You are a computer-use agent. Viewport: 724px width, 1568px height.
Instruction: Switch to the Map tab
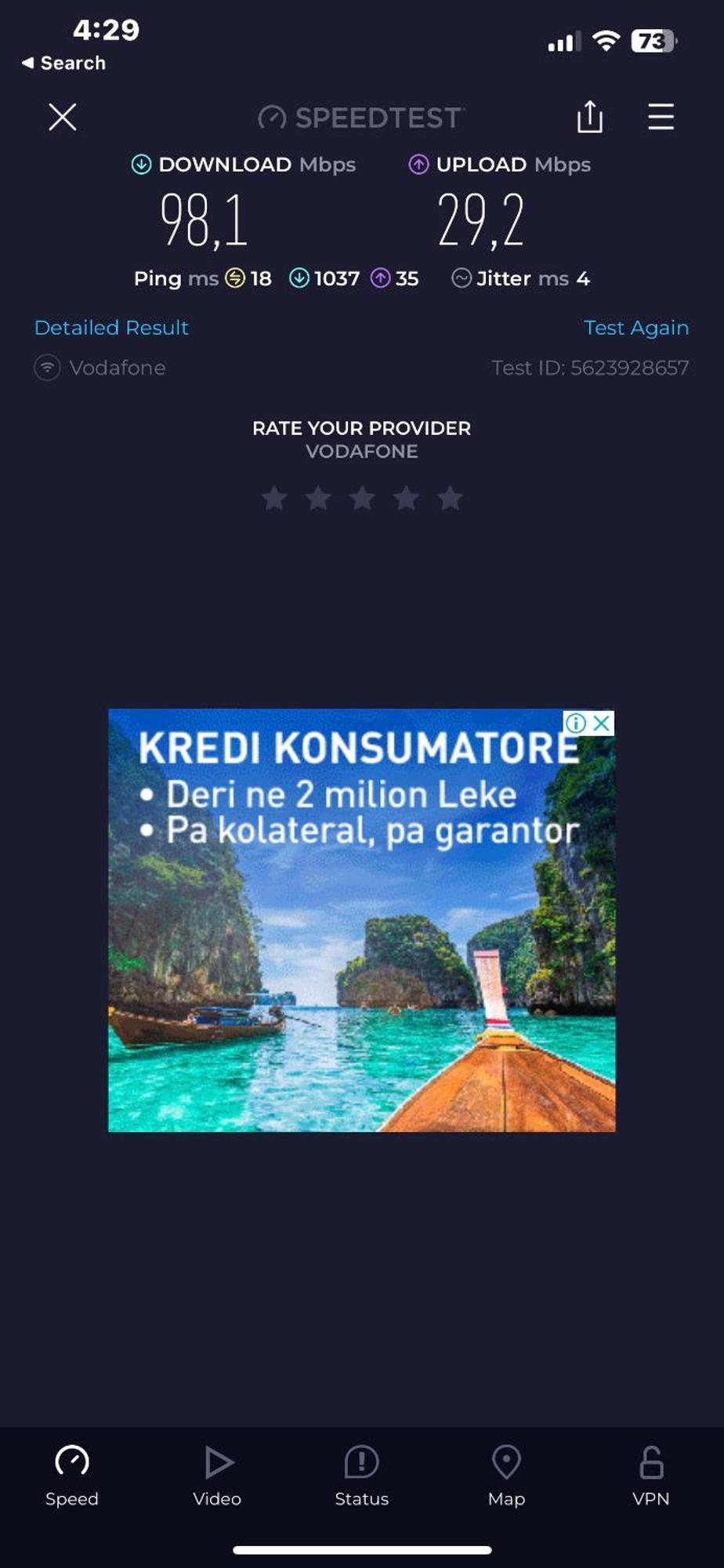(506, 1476)
